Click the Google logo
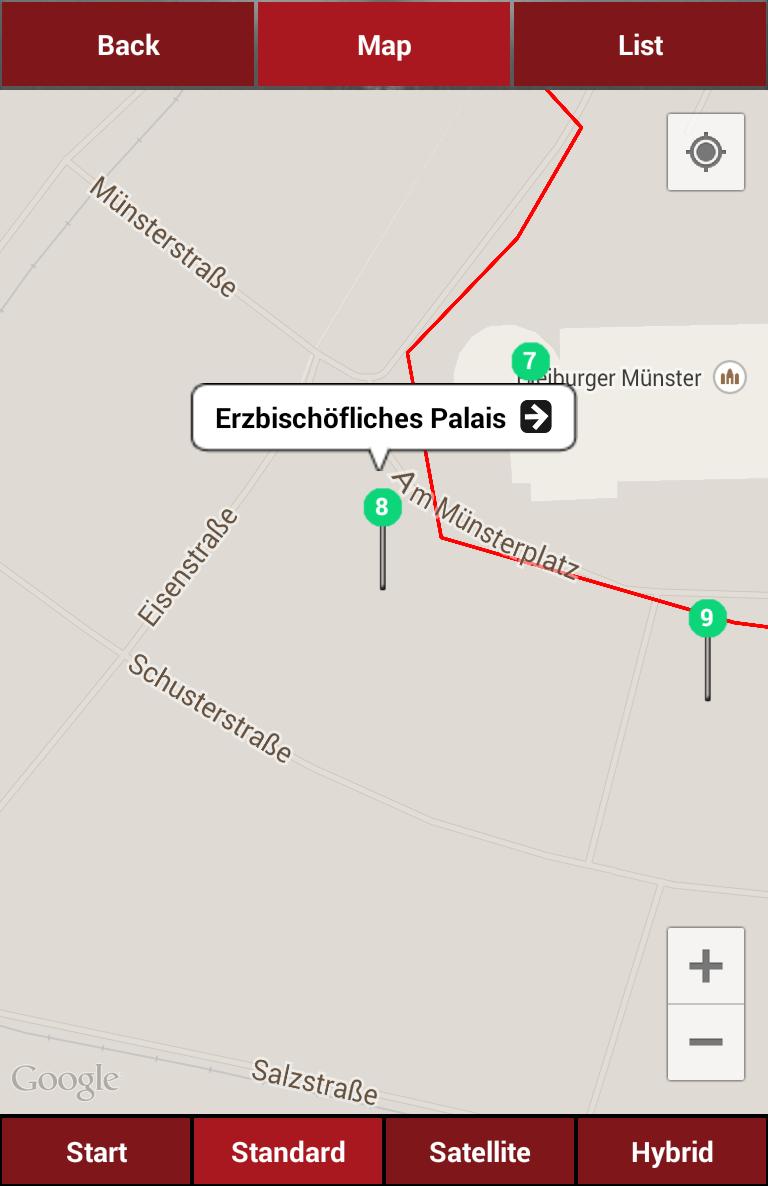768x1186 pixels. tap(64, 1079)
